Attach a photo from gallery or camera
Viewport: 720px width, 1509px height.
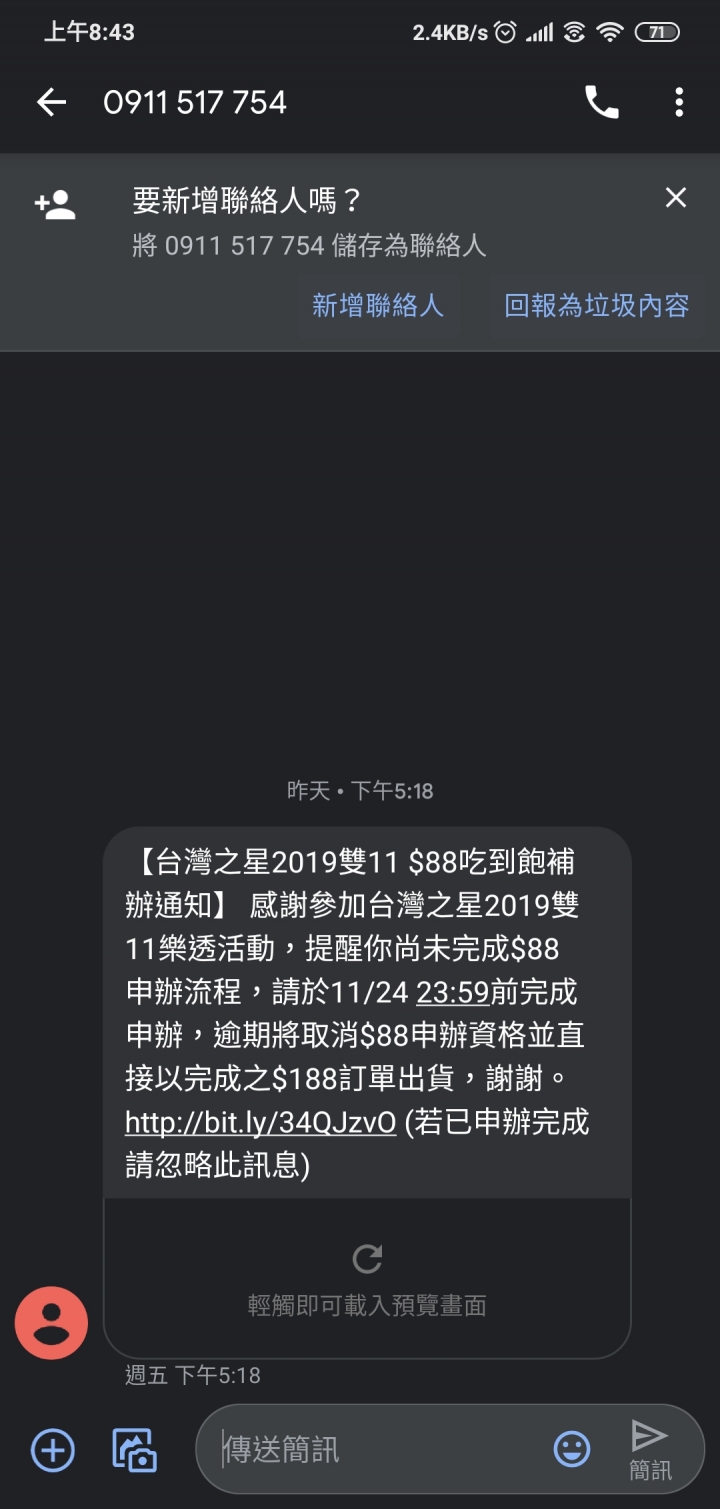pos(134,1449)
